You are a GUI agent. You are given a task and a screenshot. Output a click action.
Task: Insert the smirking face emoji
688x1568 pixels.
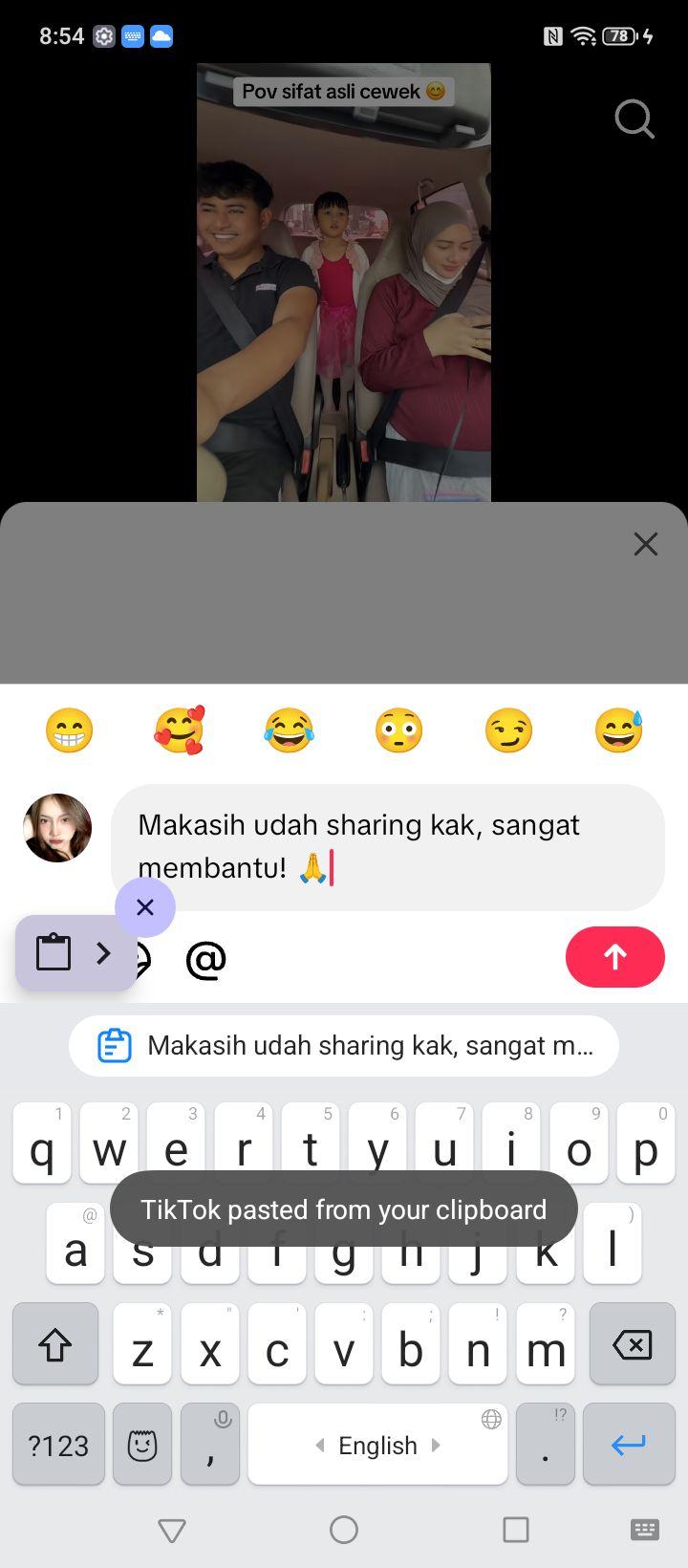coord(508,730)
